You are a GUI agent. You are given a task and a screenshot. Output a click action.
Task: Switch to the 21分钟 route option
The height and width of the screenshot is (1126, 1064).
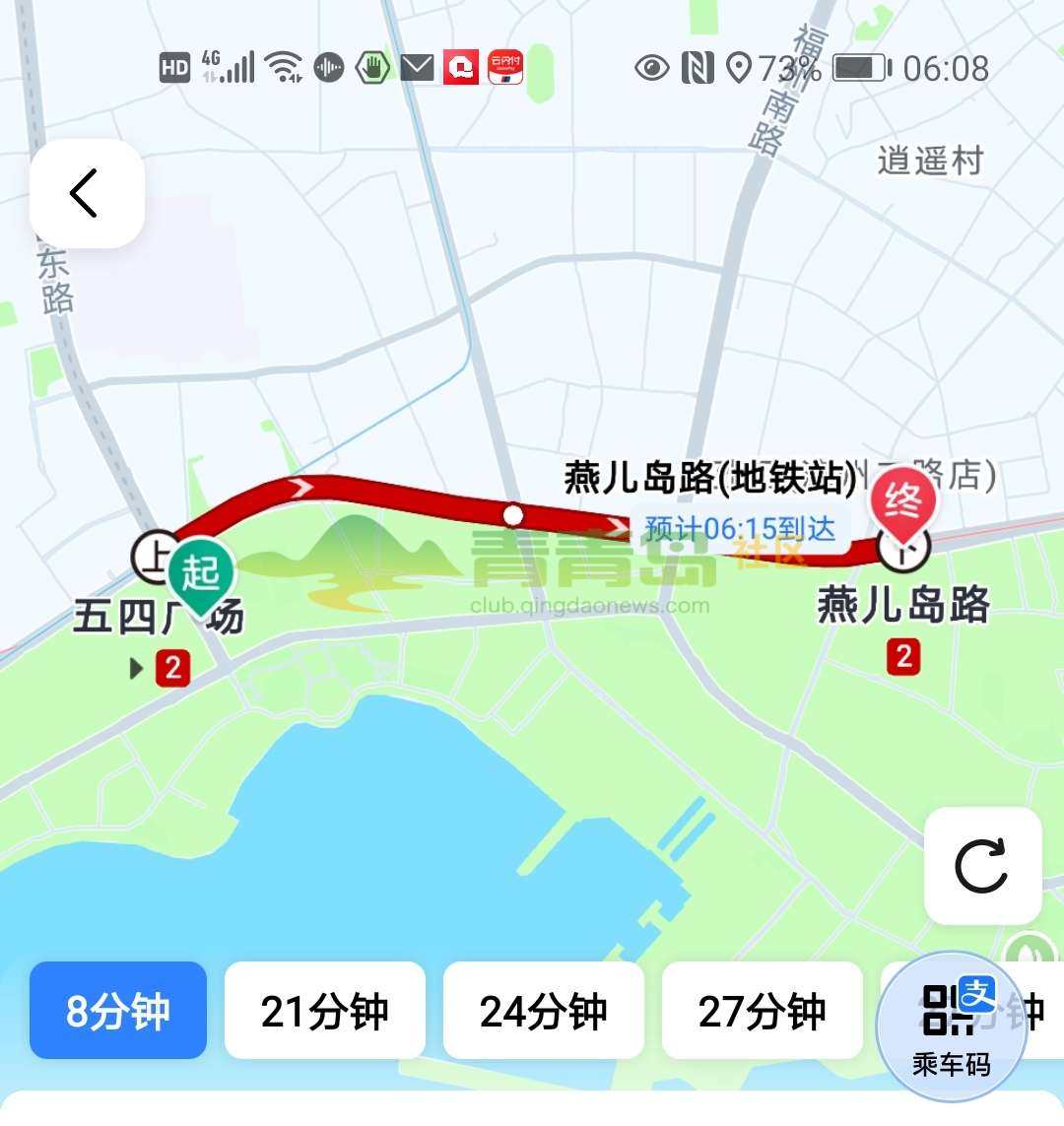click(x=325, y=1011)
